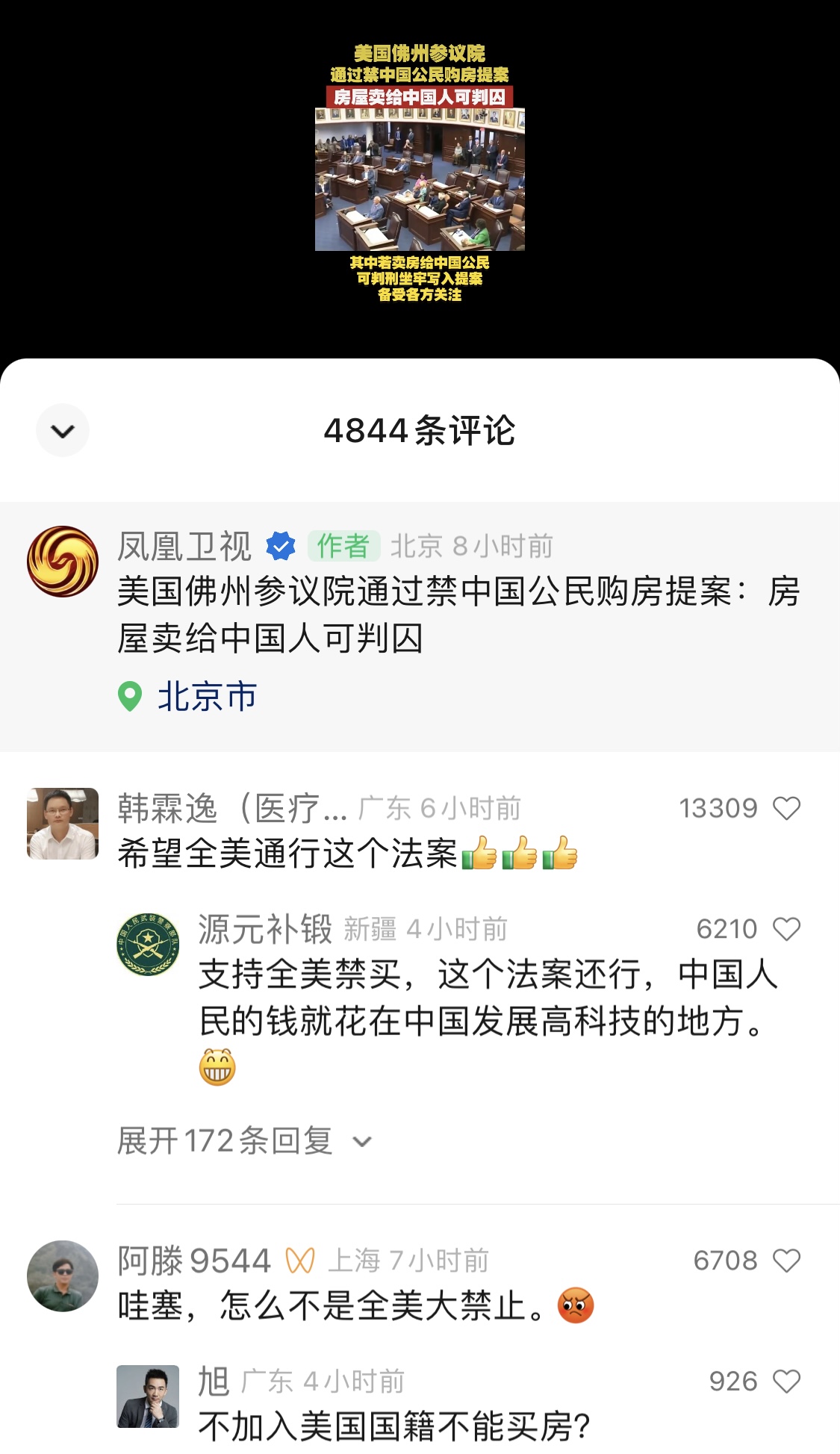Like 阿滕9544's comment
Viewport: 840px width, 1454px height.
(786, 1261)
